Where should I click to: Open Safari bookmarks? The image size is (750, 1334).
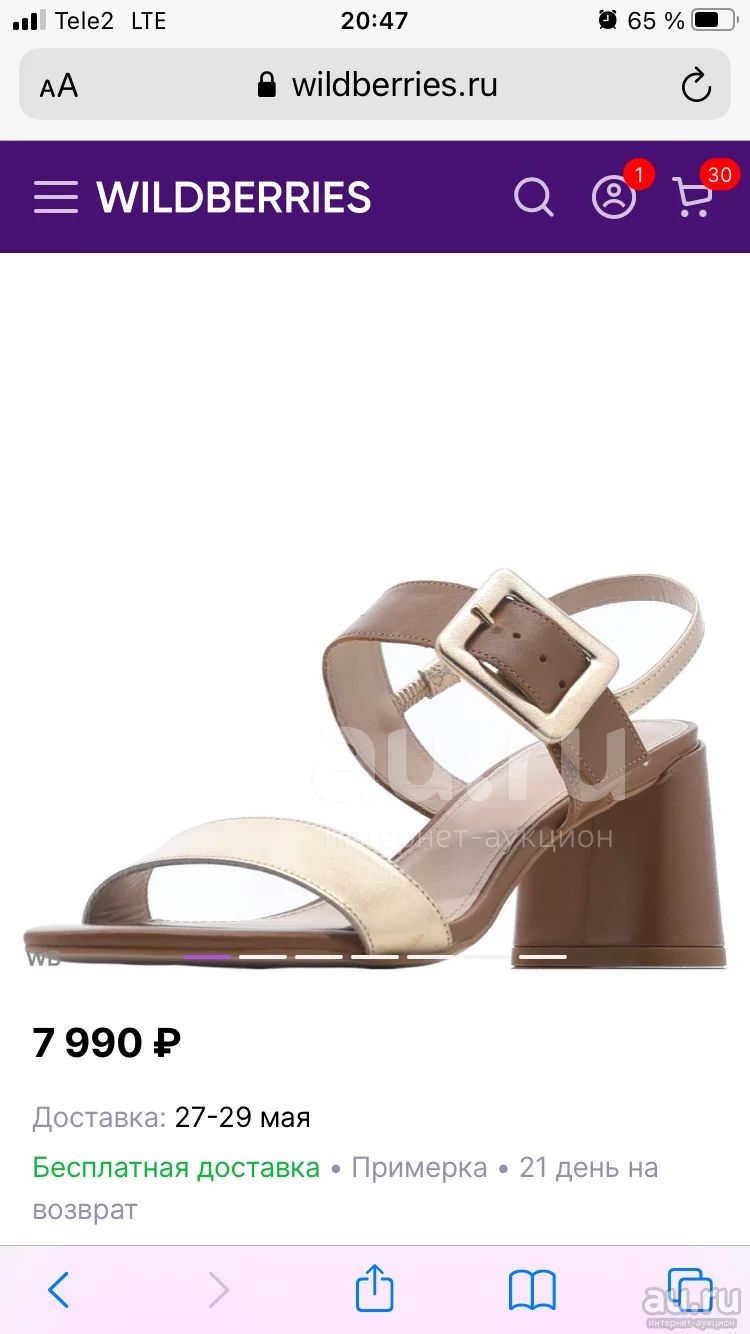coord(532,1290)
